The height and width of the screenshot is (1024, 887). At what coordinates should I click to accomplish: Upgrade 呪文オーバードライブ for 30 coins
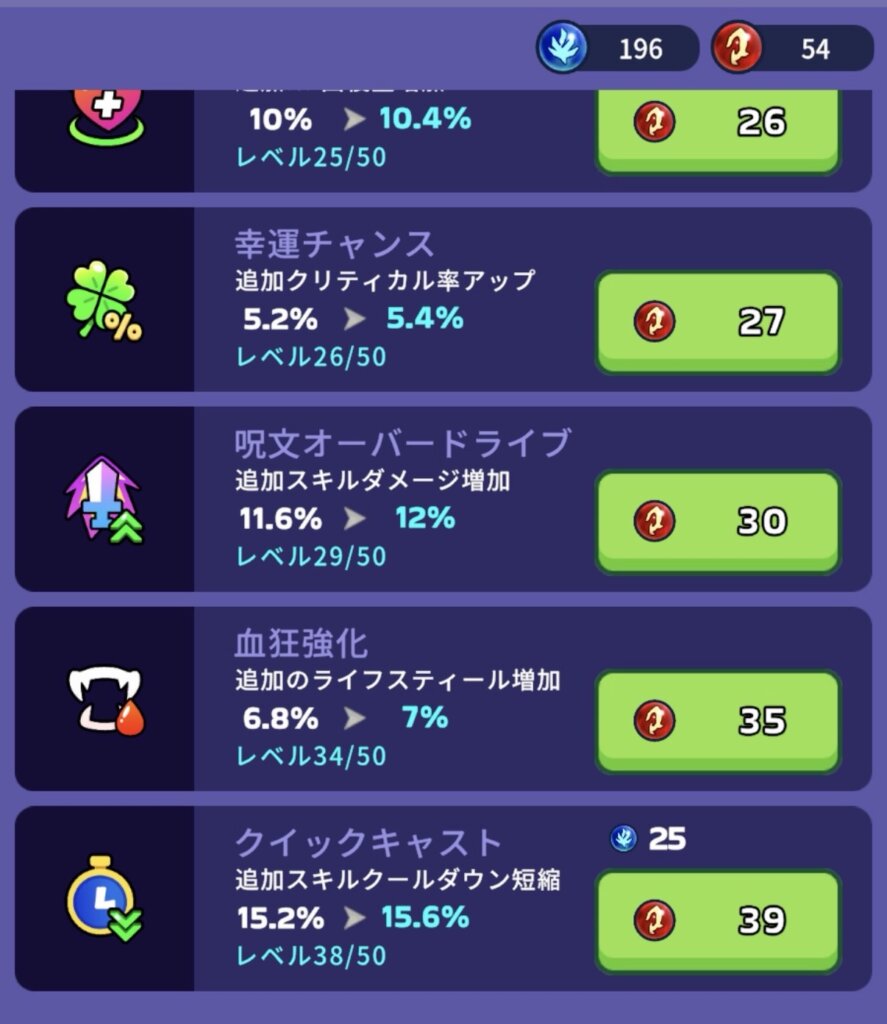pos(717,520)
